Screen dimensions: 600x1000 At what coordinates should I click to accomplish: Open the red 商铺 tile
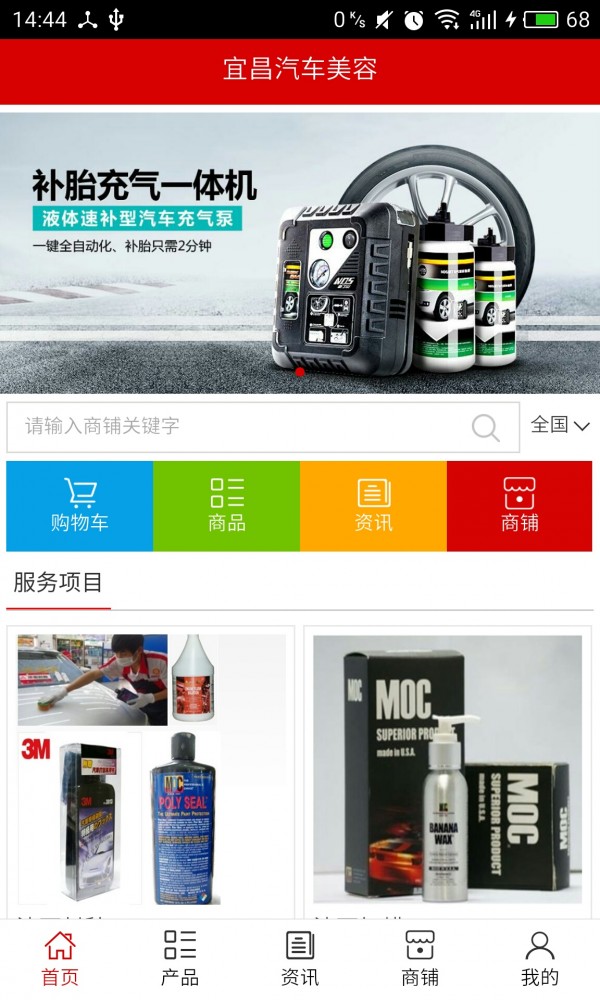pyautogui.click(x=519, y=506)
